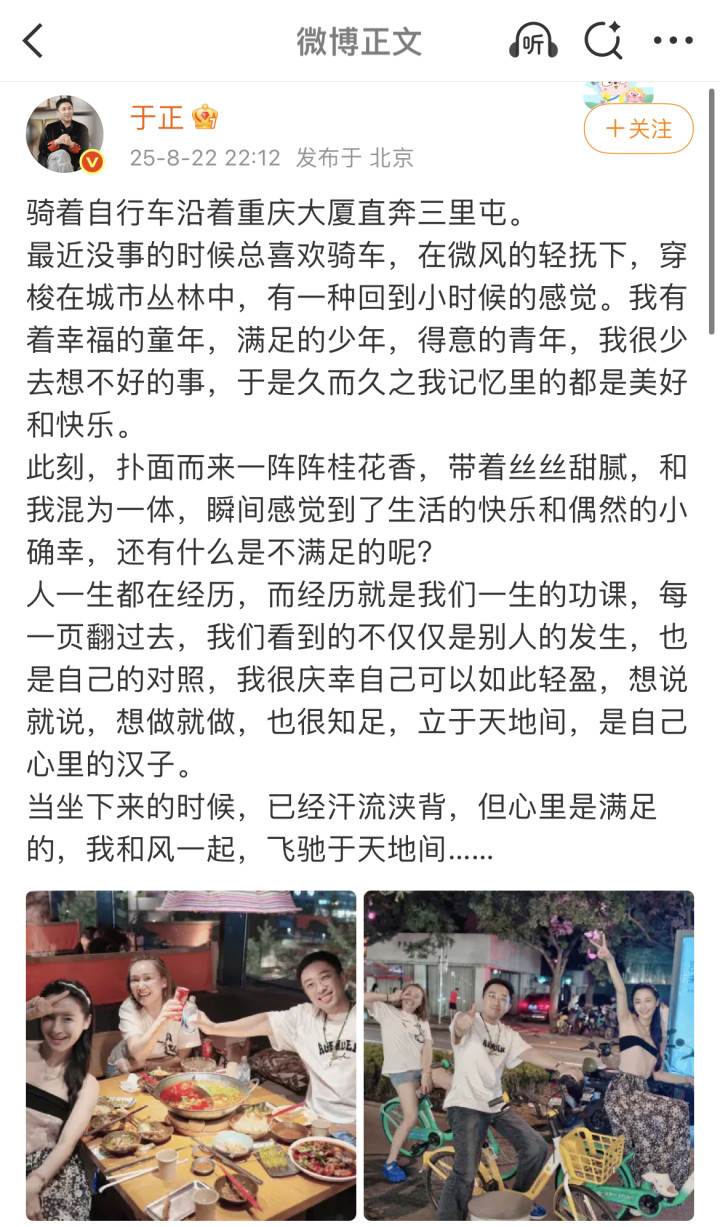Screen dimensions: 720x1227
Task: Go back using the top-left arrow
Action: pyautogui.click(x=34, y=41)
